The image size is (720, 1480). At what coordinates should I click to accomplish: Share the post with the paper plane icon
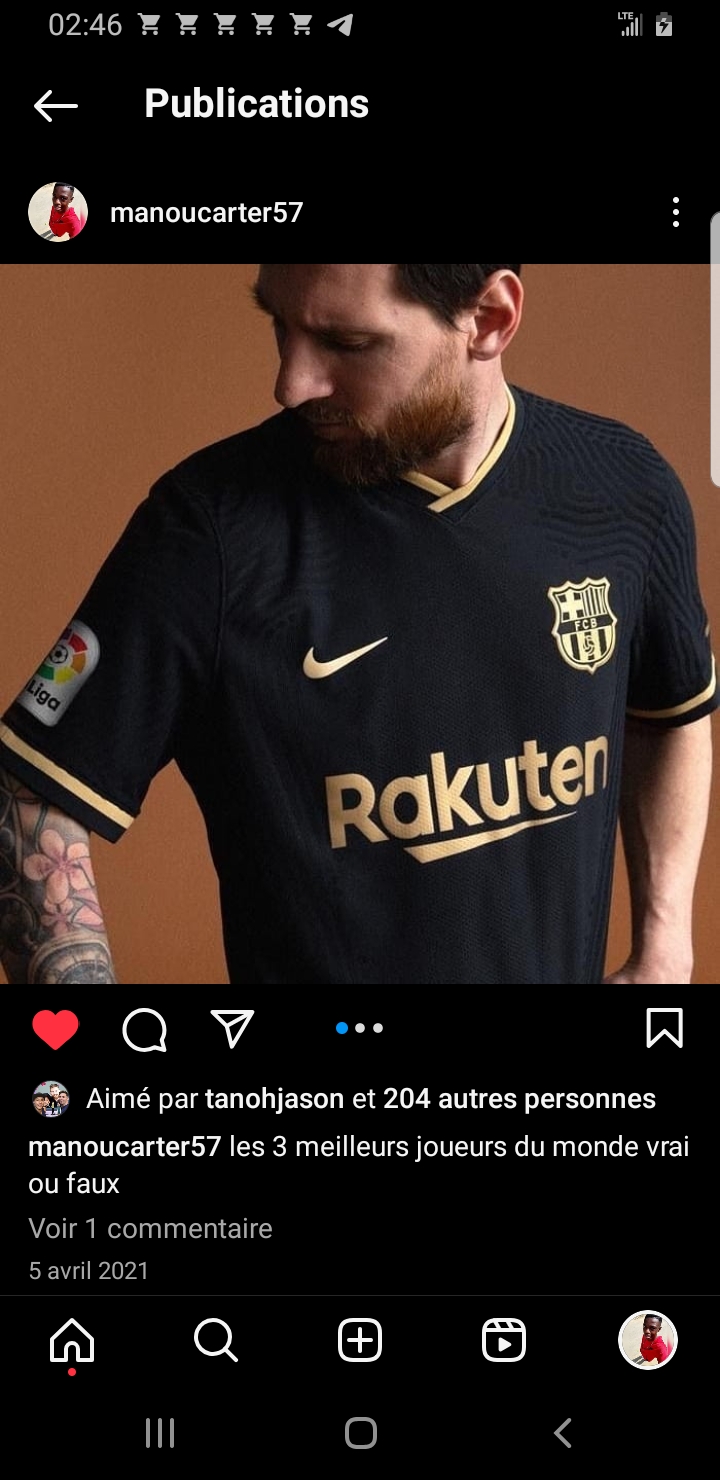[x=232, y=1028]
